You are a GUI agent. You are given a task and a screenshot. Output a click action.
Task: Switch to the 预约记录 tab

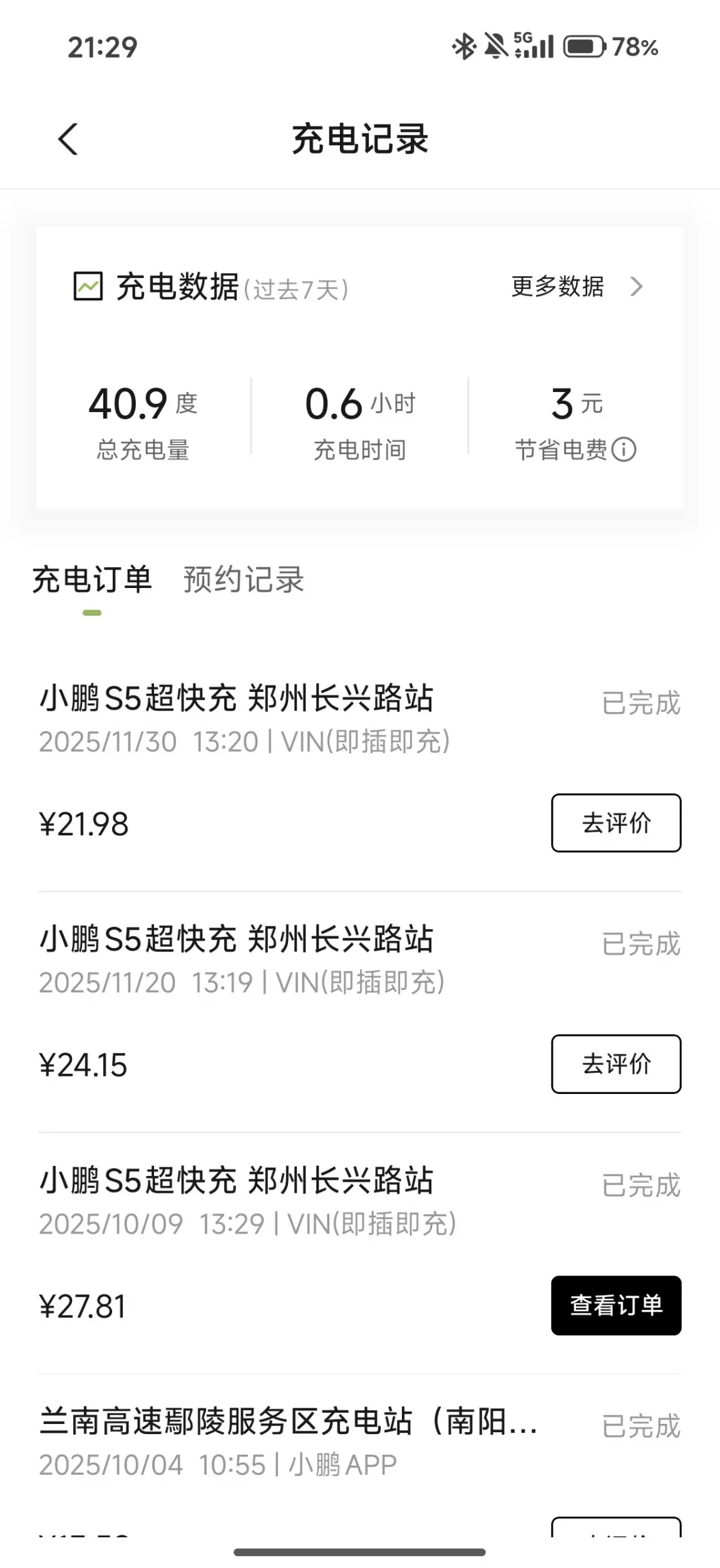tap(244, 580)
